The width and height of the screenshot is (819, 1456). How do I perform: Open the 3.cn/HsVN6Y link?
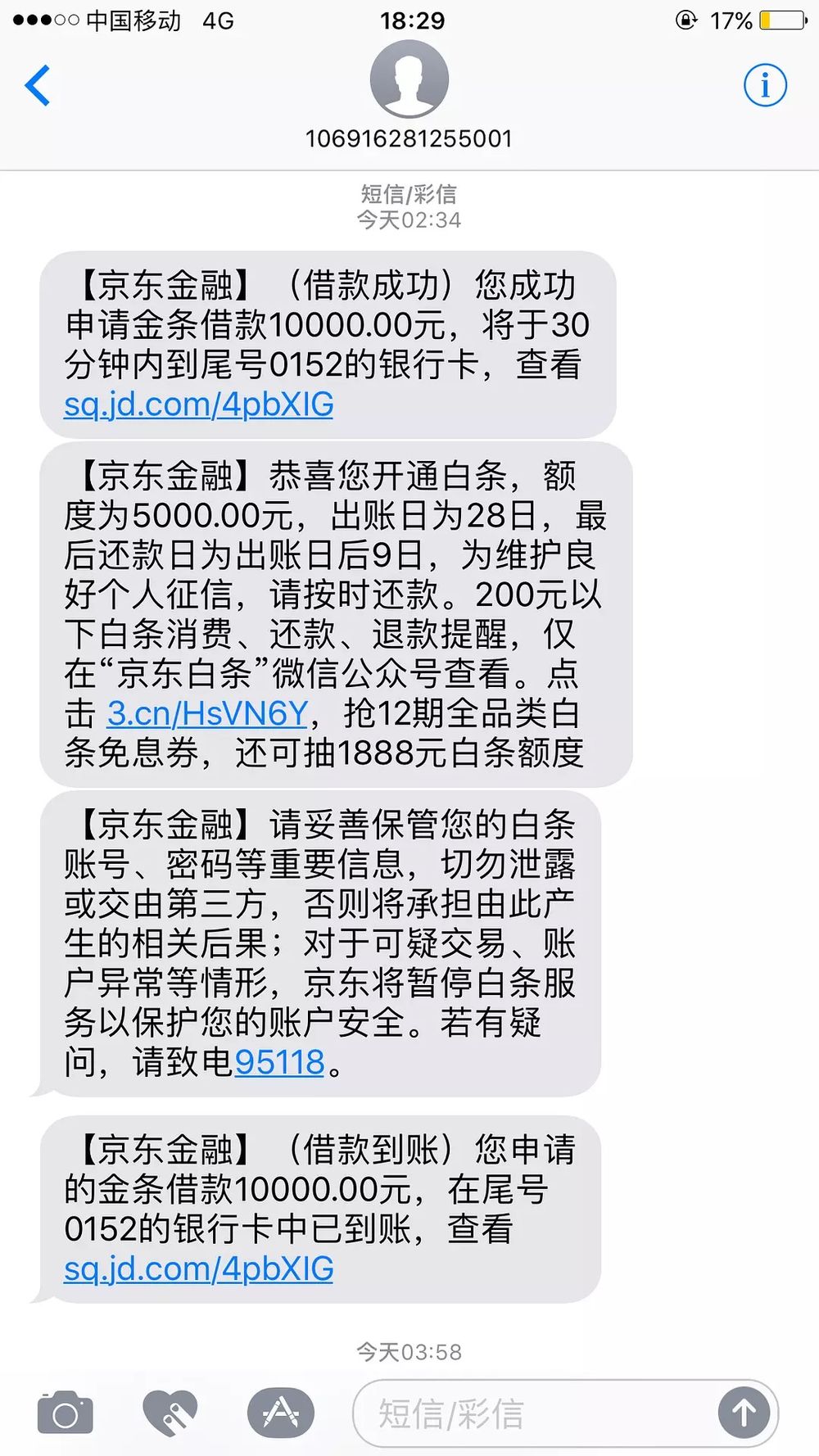[x=207, y=713]
